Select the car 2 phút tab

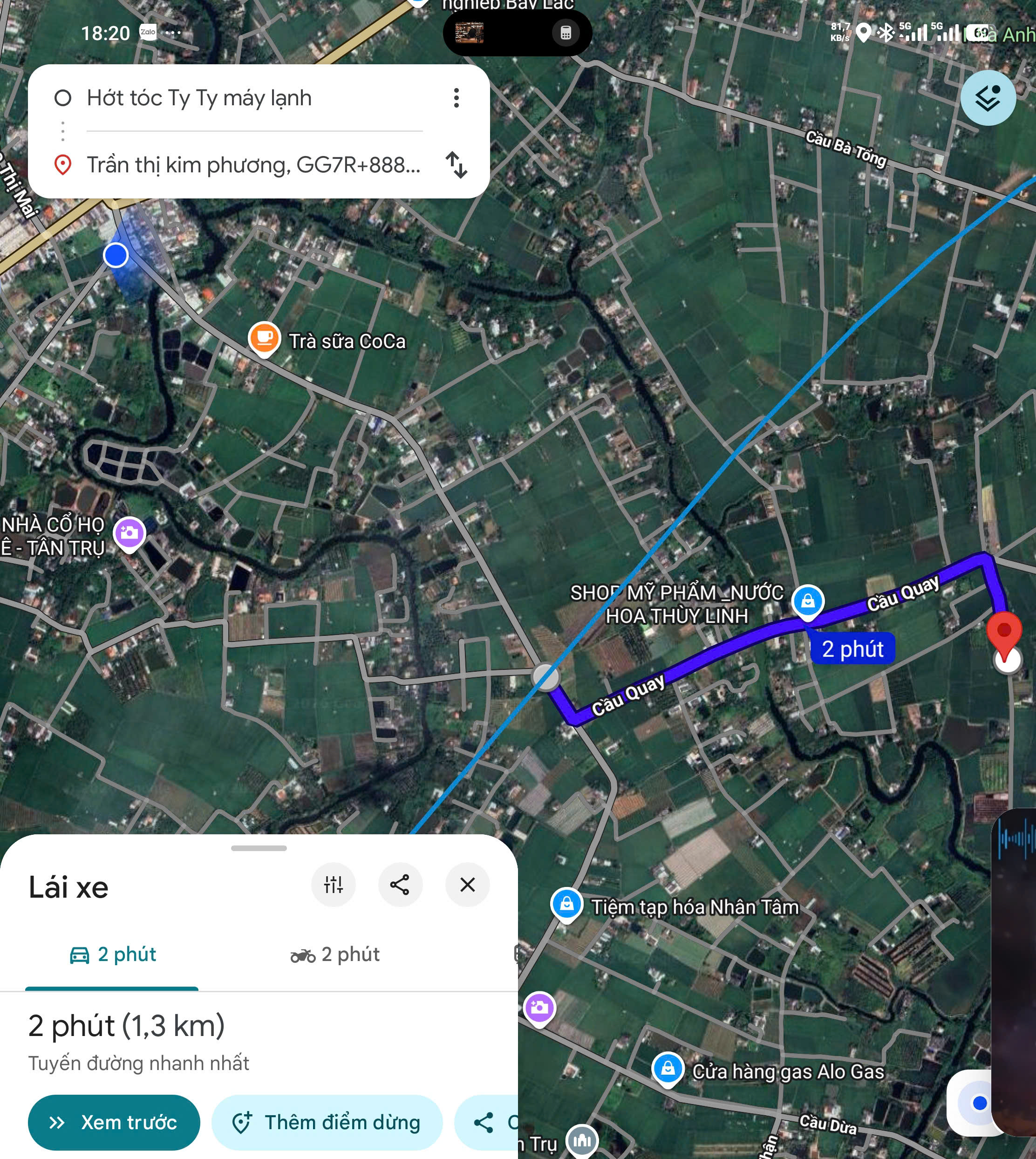click(x=112, y=954)
